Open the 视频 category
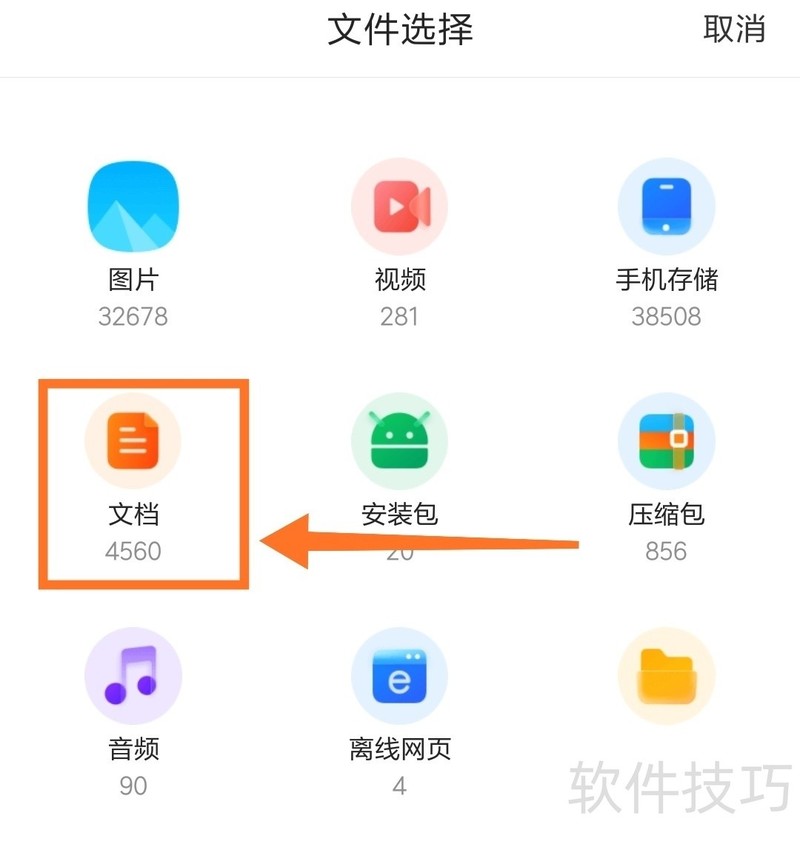The image size is (800, 847). (400, 208)
